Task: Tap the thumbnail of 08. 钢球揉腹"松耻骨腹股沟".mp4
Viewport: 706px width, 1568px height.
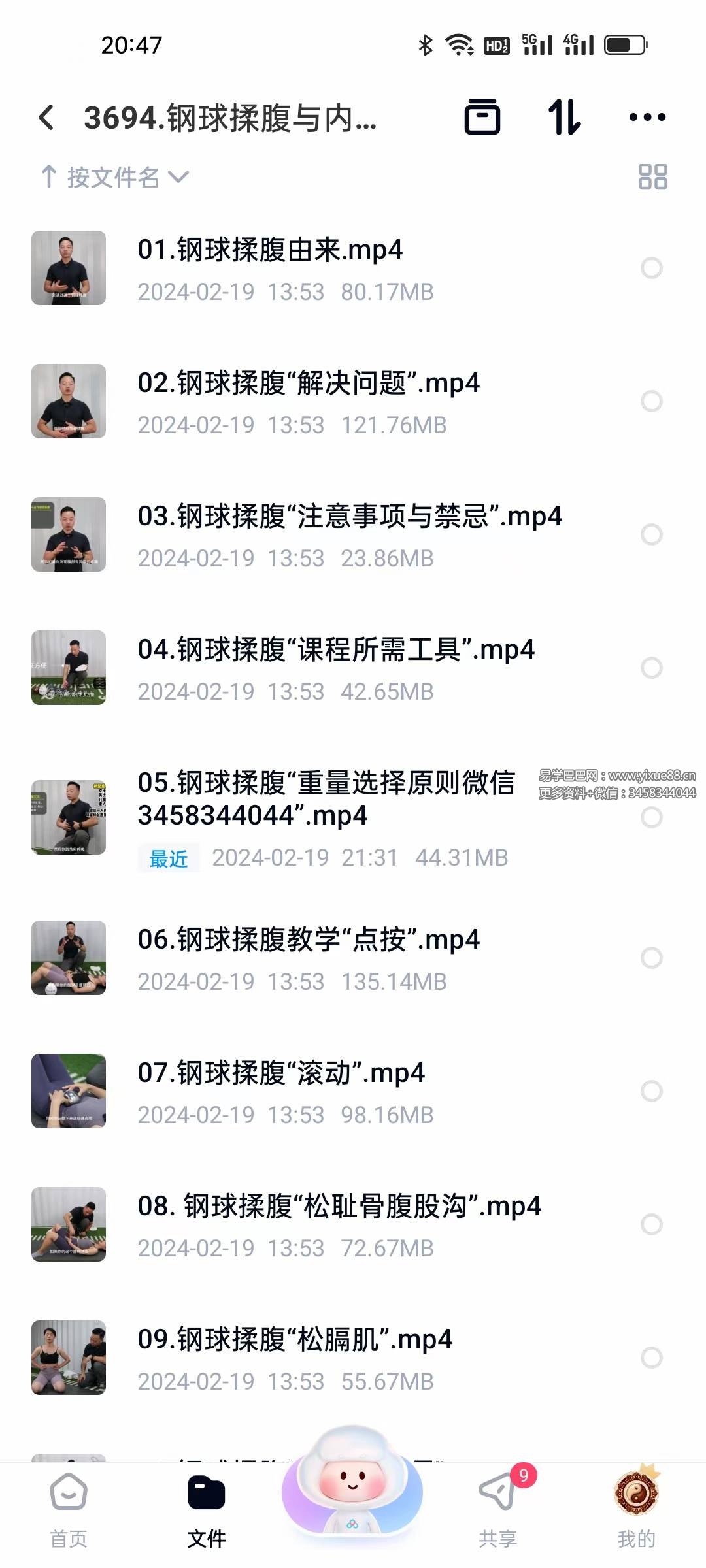Action: click(x=69, y=1224)
